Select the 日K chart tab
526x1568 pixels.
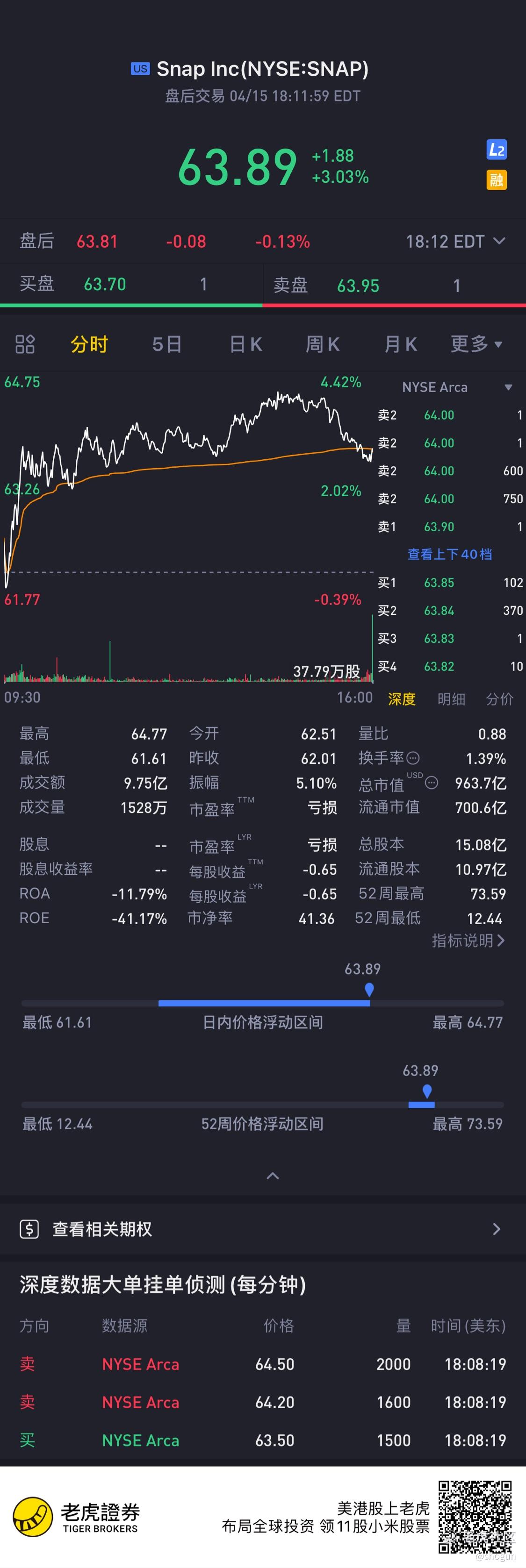(245, 344)
